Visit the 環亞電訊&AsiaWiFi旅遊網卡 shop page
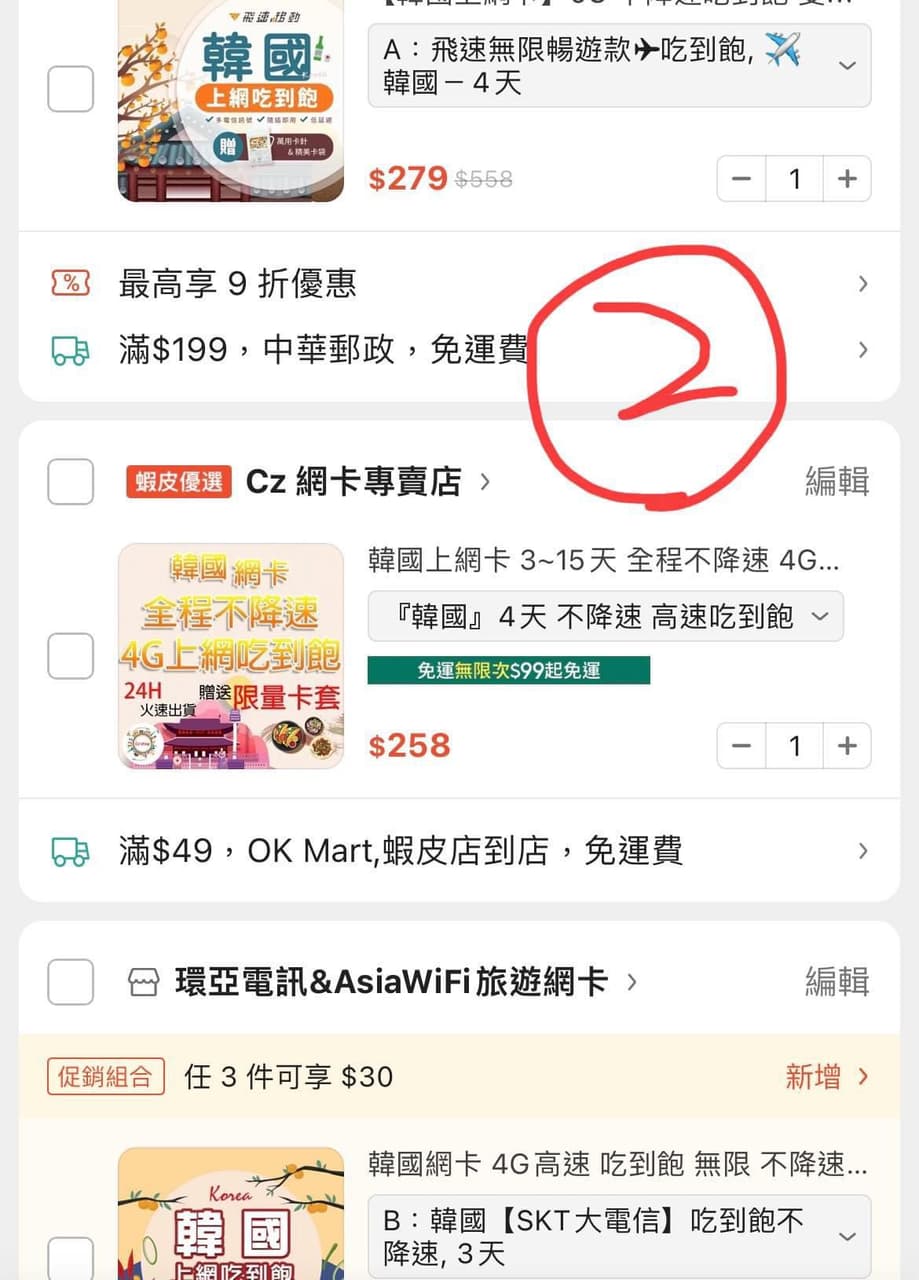The width and height of the screenshot is (919, 1280). (391, 982)
